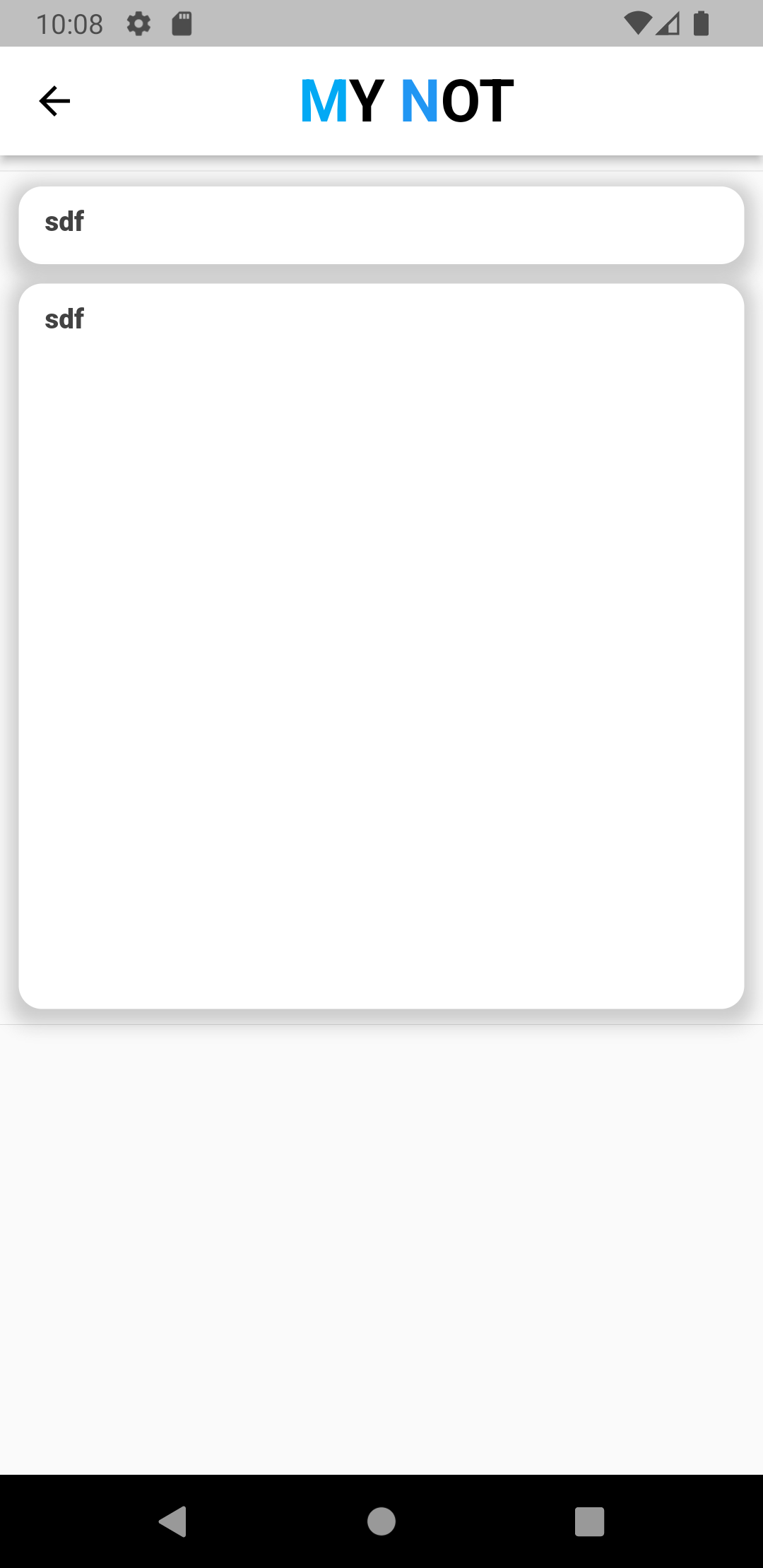
Task: Go to the home screen
Action: pyautogui.click(x=381, y=1521)
